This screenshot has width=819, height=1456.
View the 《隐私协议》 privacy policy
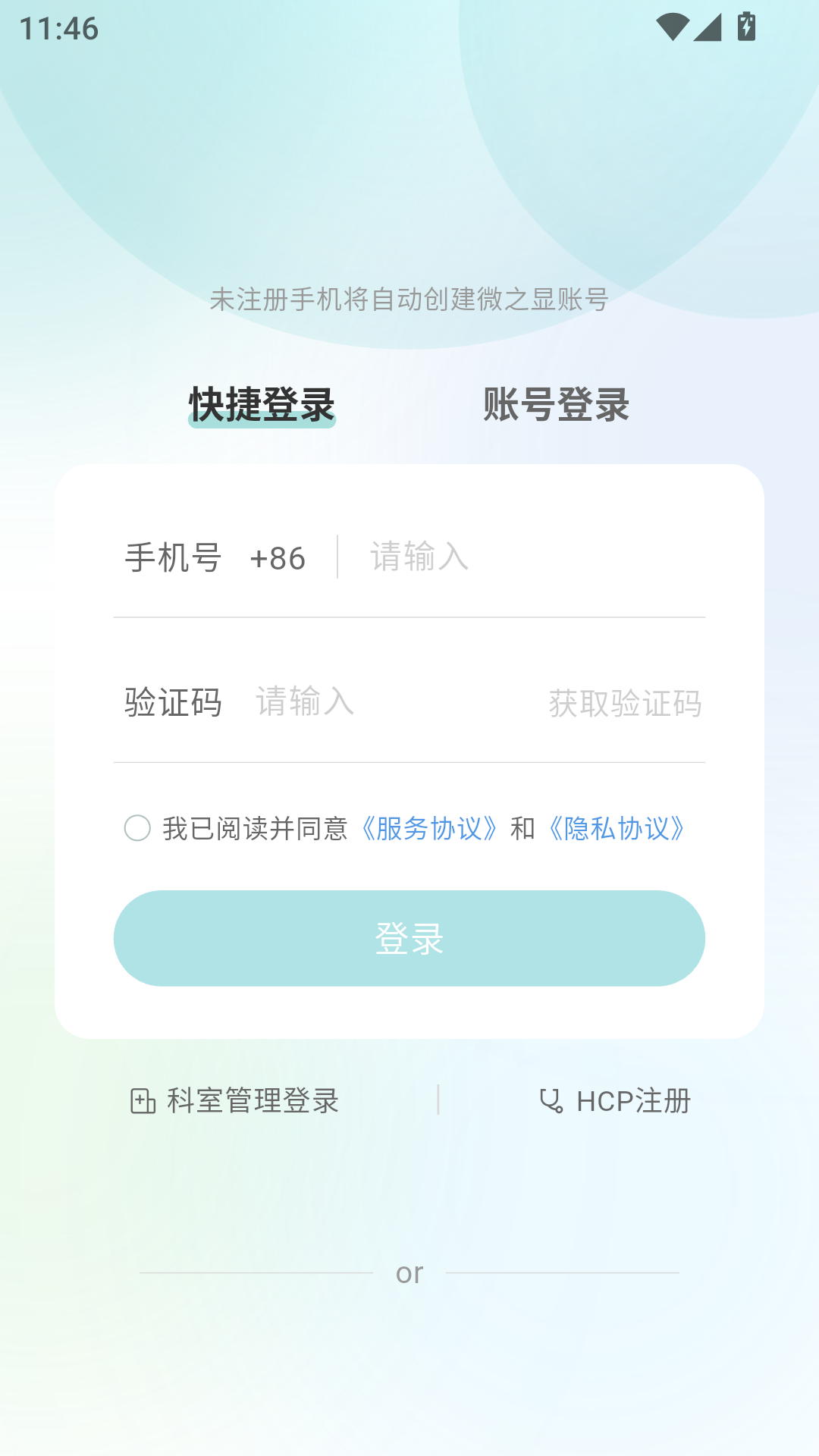617,830
